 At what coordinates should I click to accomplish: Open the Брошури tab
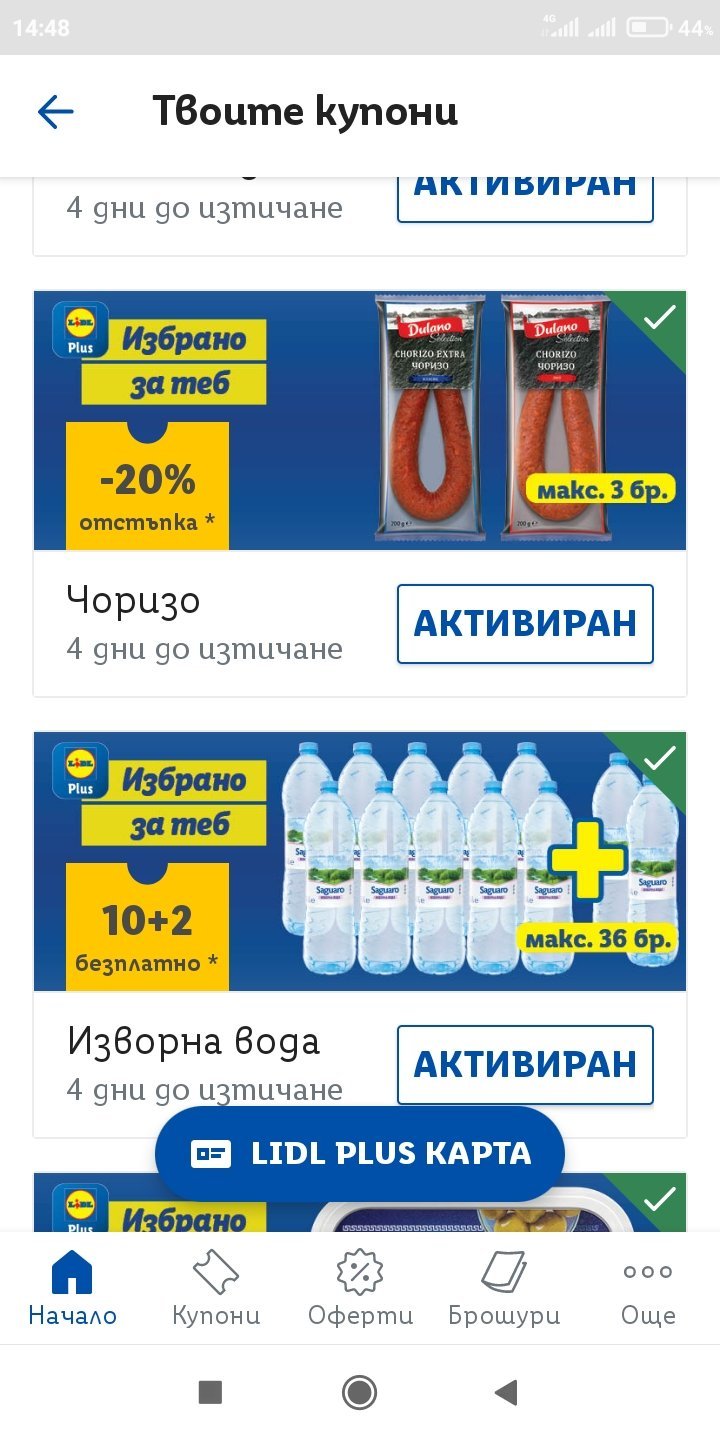504,1288
